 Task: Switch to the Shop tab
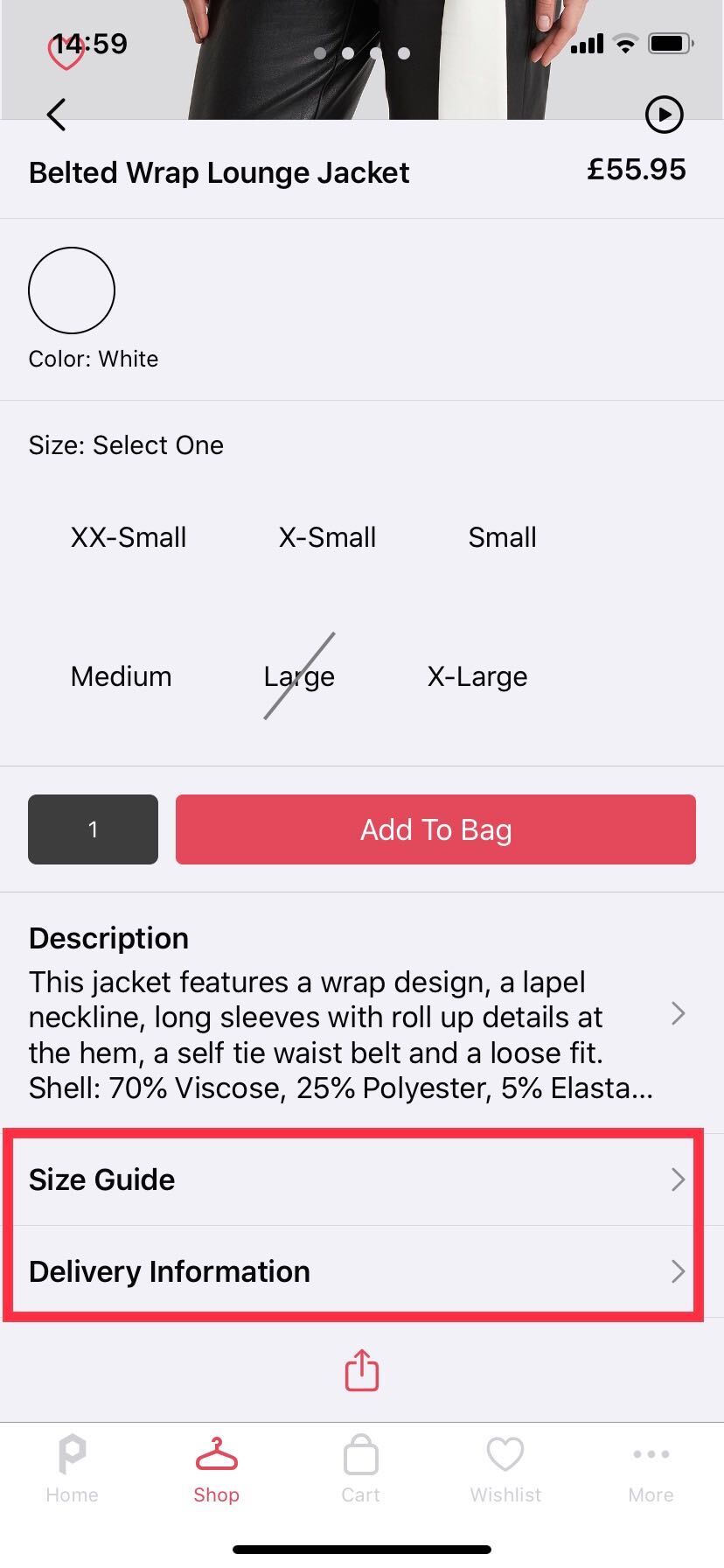click(x=217, y=1469)
